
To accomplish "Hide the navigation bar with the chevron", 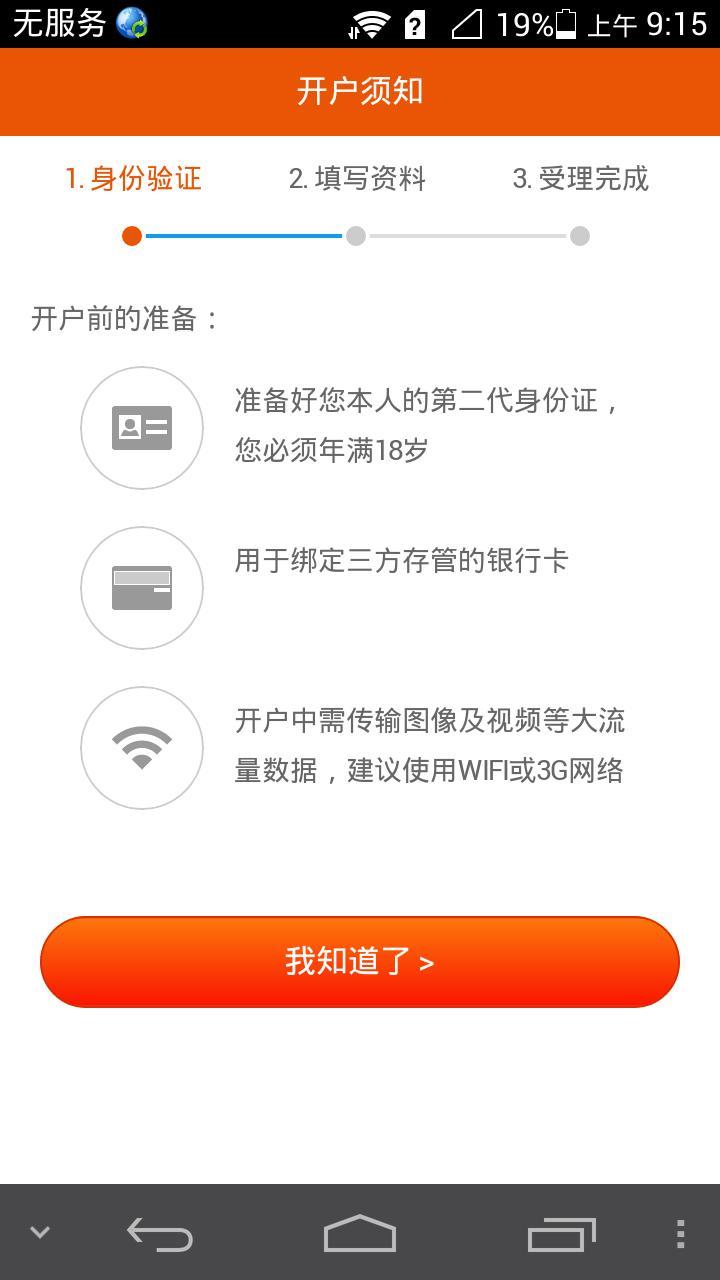I will (x=40, y=1233).
